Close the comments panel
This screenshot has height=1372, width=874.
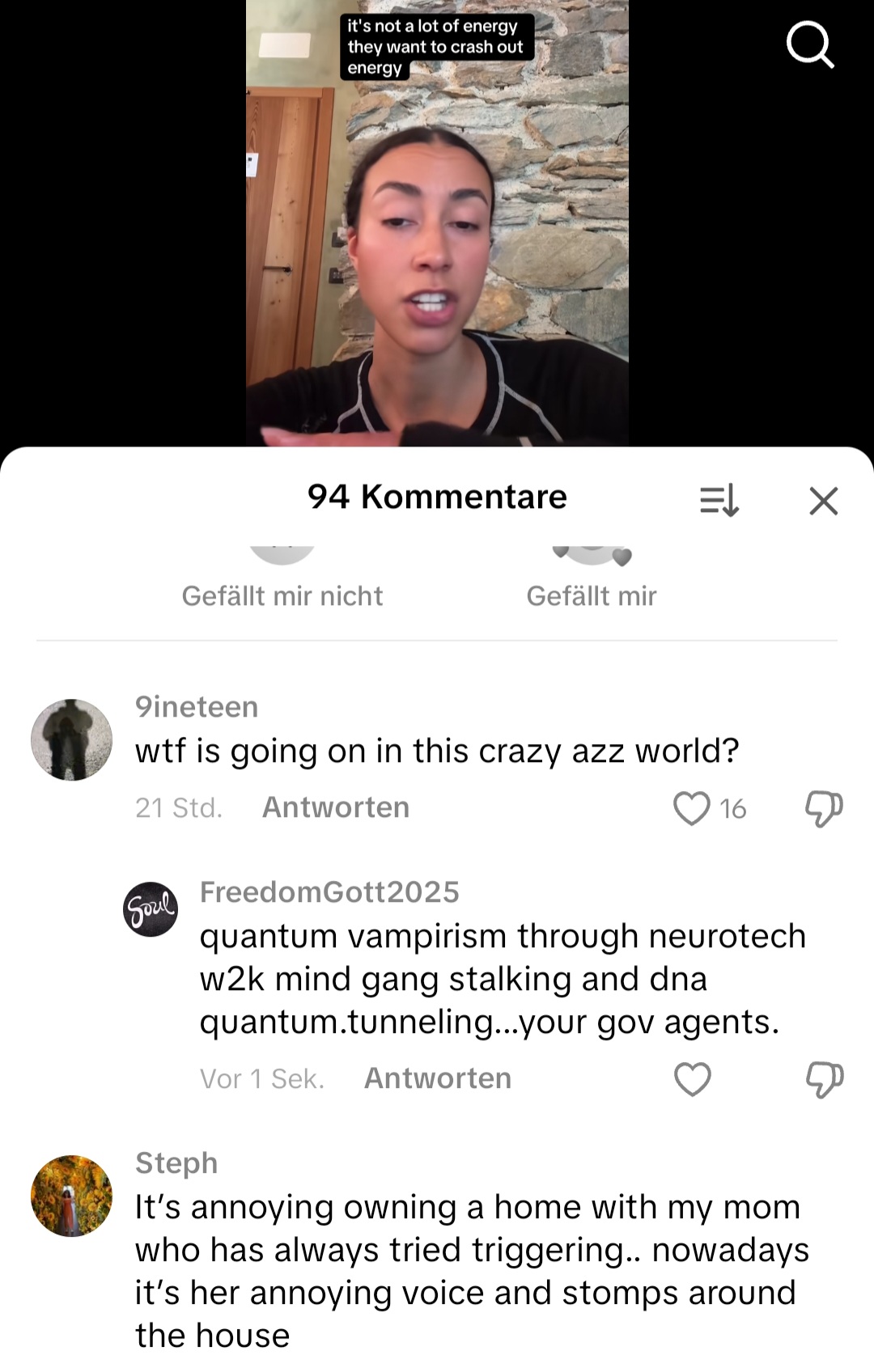pyautogui.click(x=823, y=501)
